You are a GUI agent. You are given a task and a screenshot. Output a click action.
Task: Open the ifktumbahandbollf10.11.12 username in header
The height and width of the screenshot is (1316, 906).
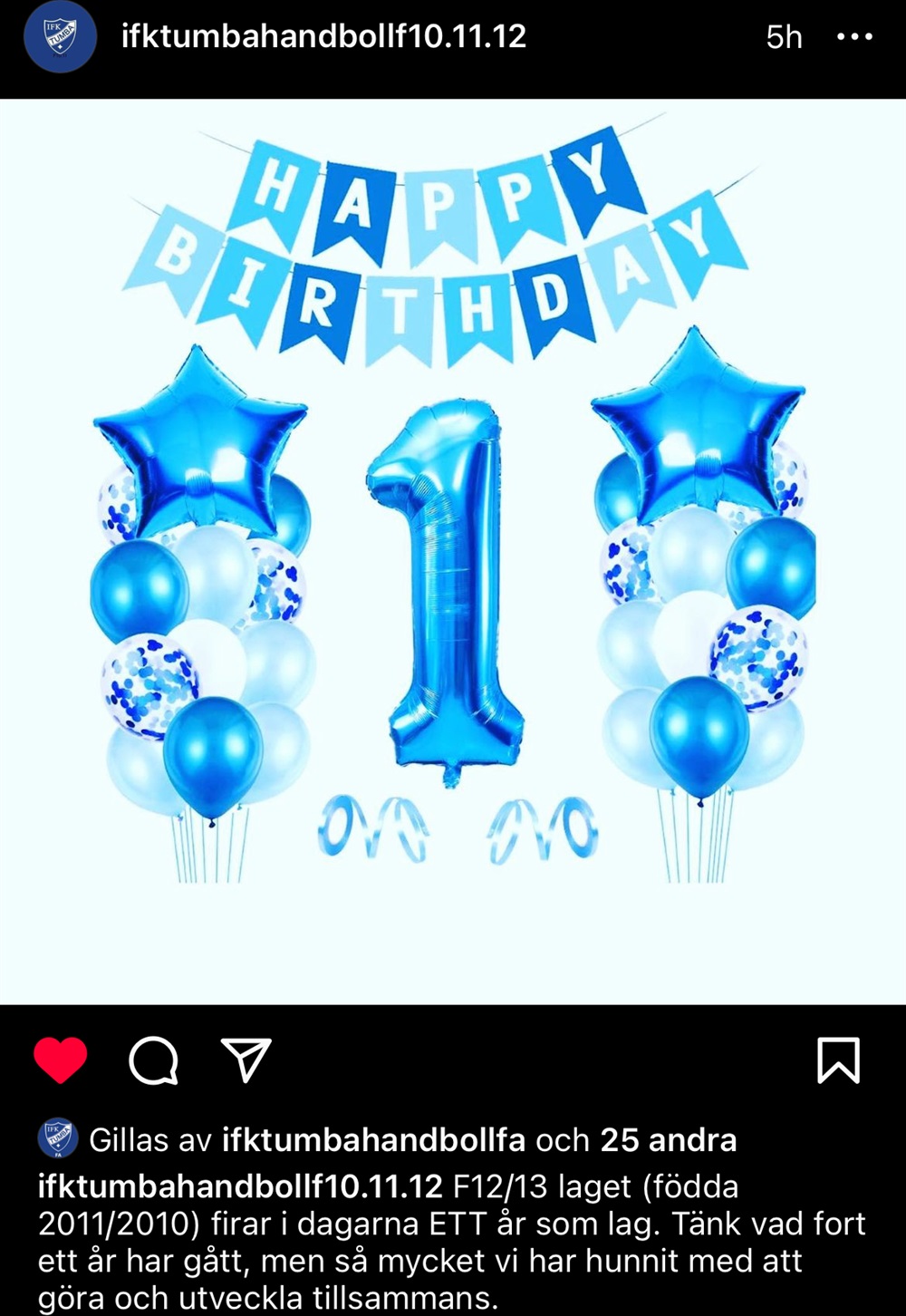pyautogui.click(x=323, y=36)
